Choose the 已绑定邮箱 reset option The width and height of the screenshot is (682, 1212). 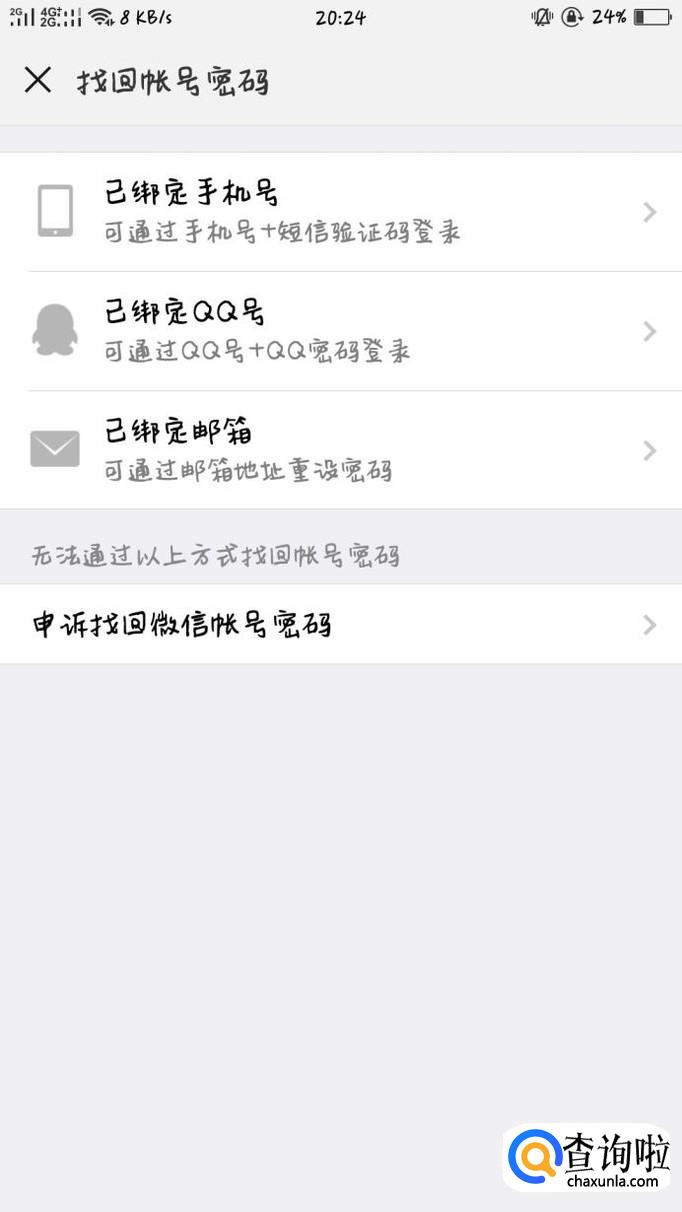click(x=341, y=450)
